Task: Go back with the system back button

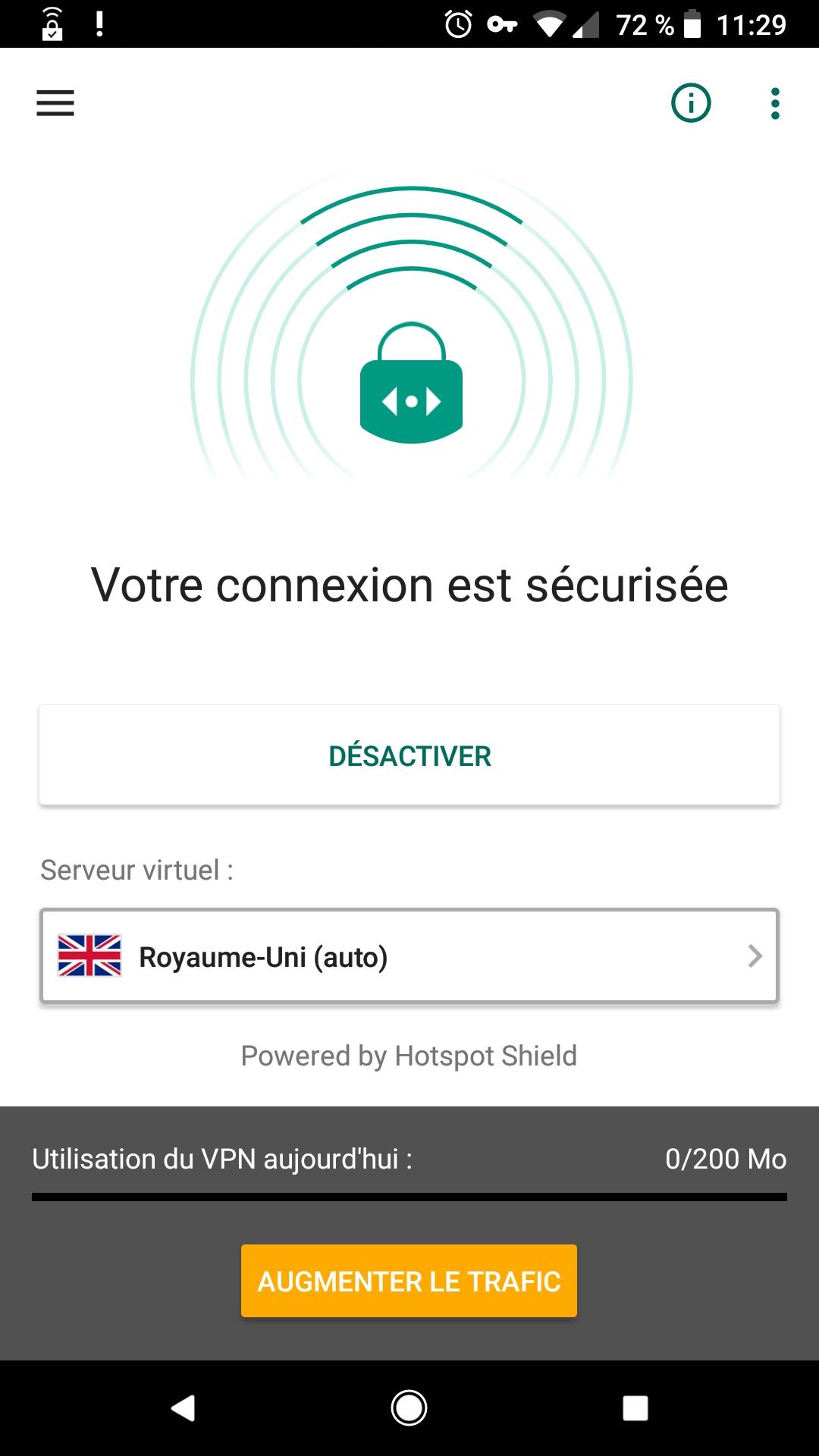Action: (x=183, y=1408)
